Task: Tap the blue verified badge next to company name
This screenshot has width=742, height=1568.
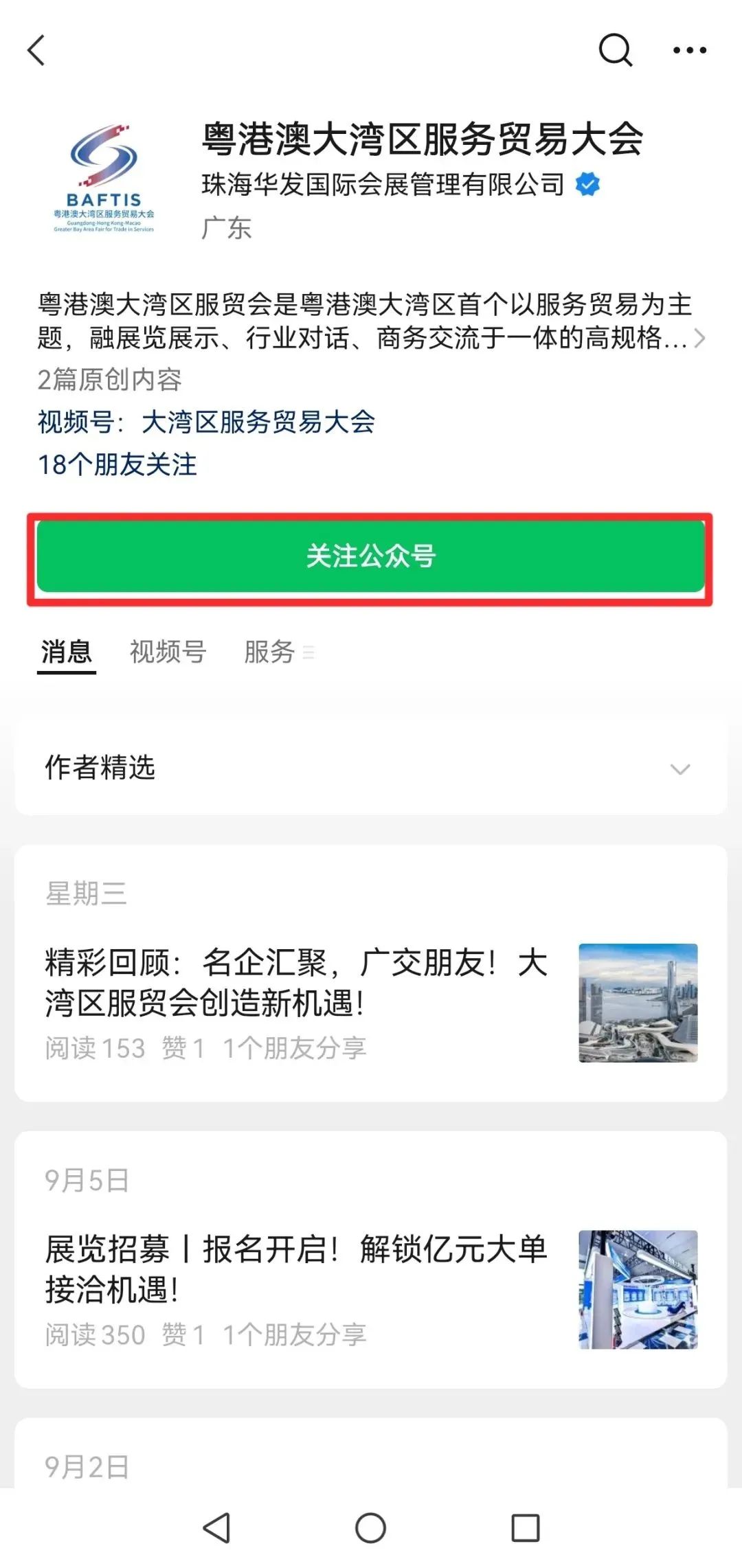Action: [x=587, y=182]
